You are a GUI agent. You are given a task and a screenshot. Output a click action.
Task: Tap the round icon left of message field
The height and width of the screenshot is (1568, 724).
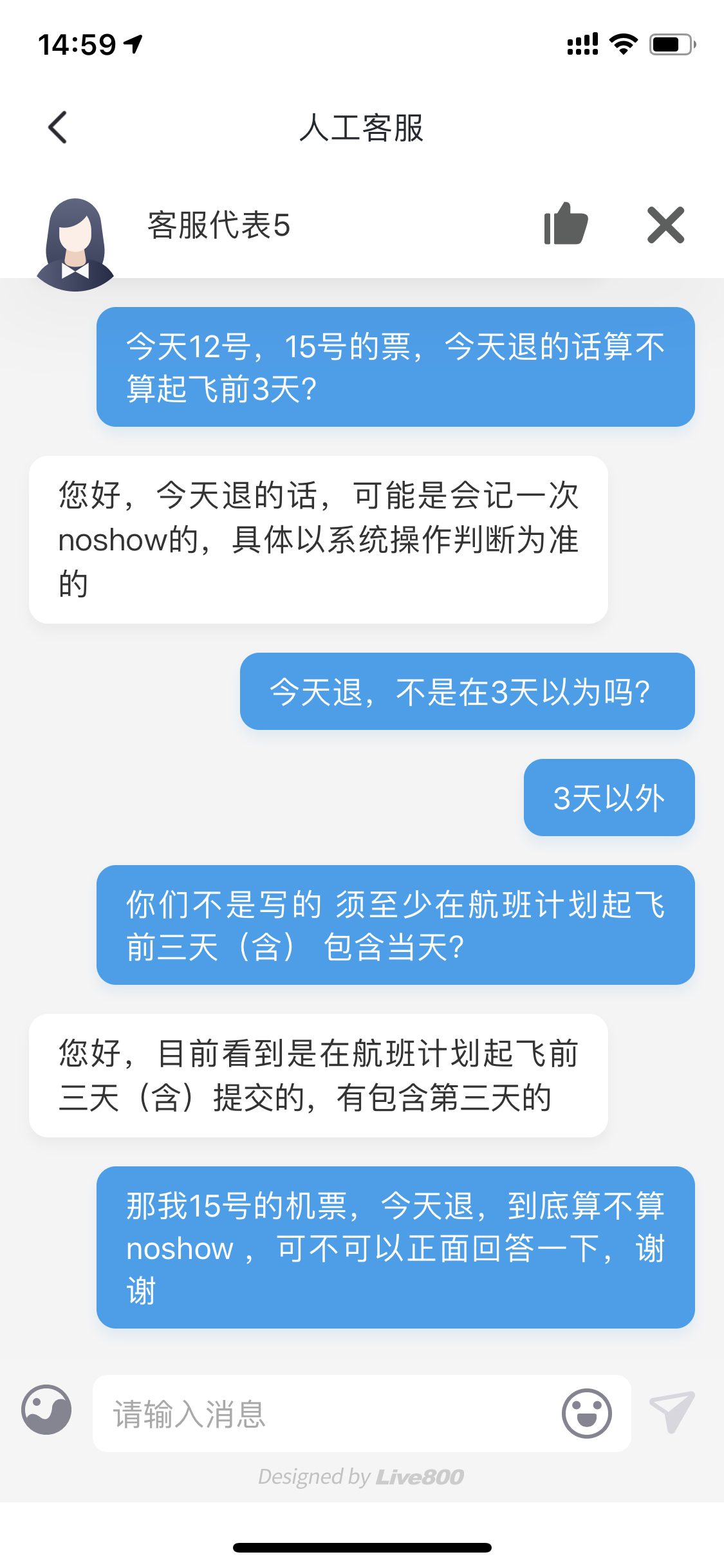pyautogui.click(x=46, y=1410)
